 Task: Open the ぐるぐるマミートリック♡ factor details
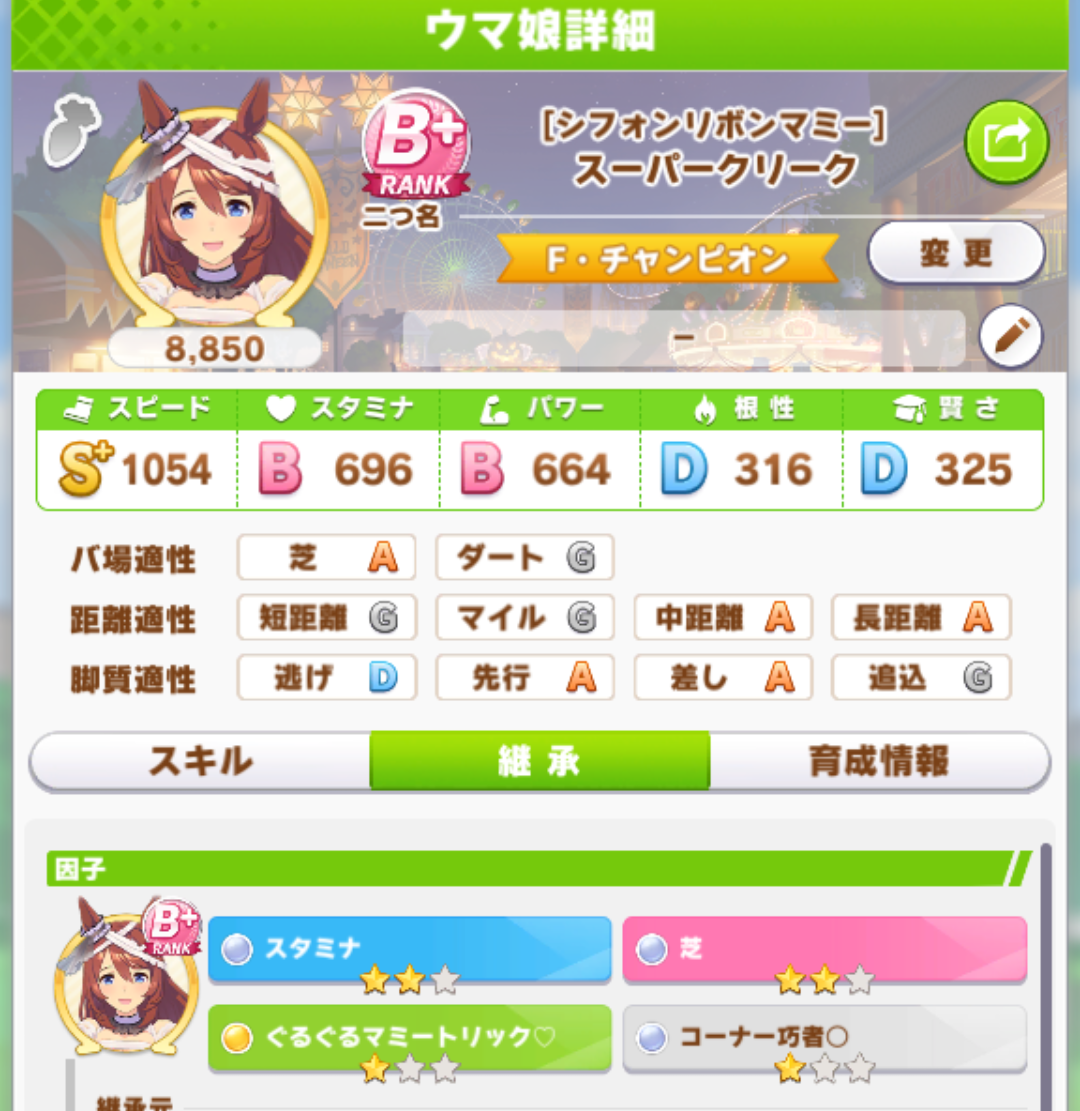pos(409,1037)
